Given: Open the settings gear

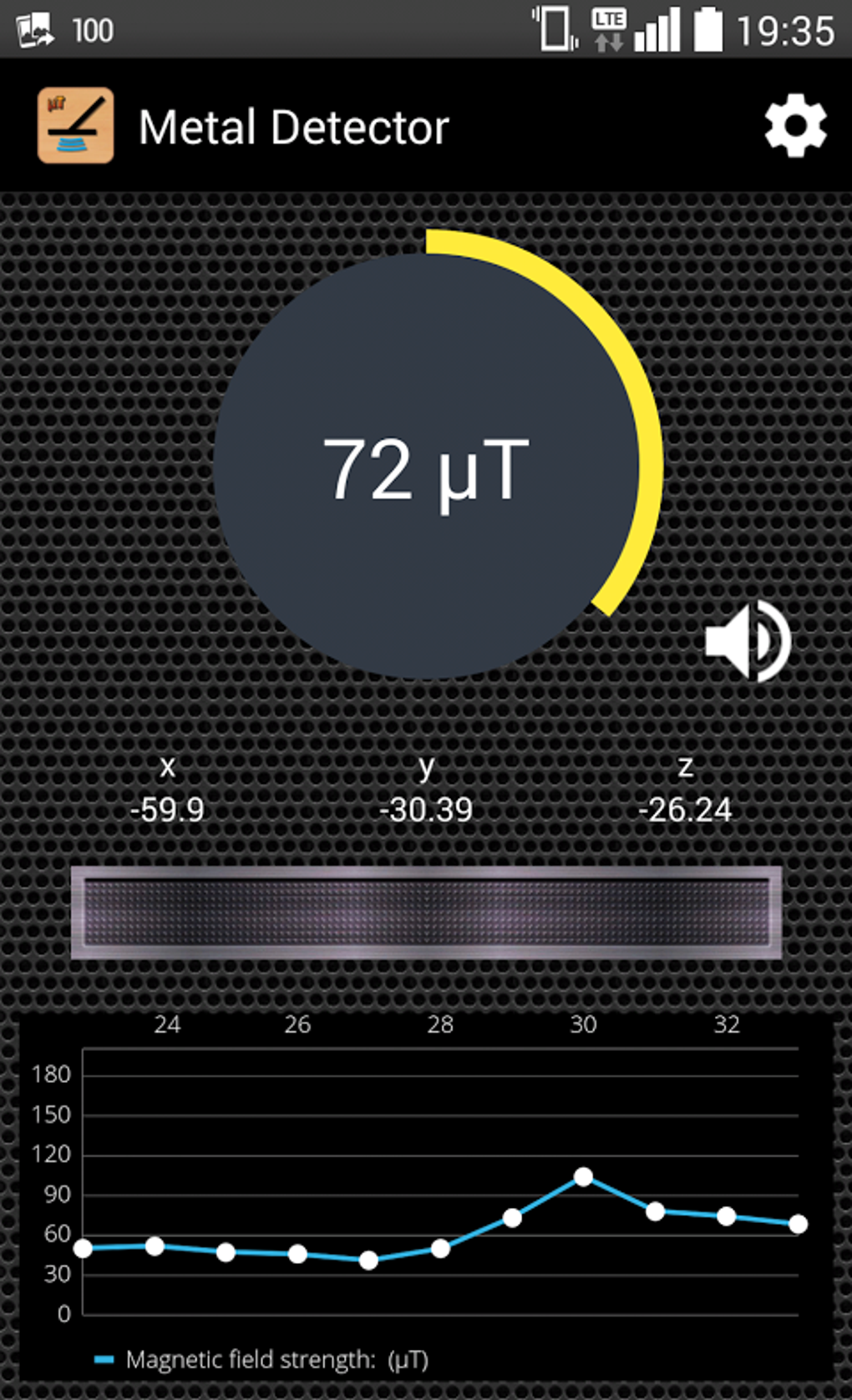Looking at the screenshot, I should pyautogui.click(x=795, y=127).
